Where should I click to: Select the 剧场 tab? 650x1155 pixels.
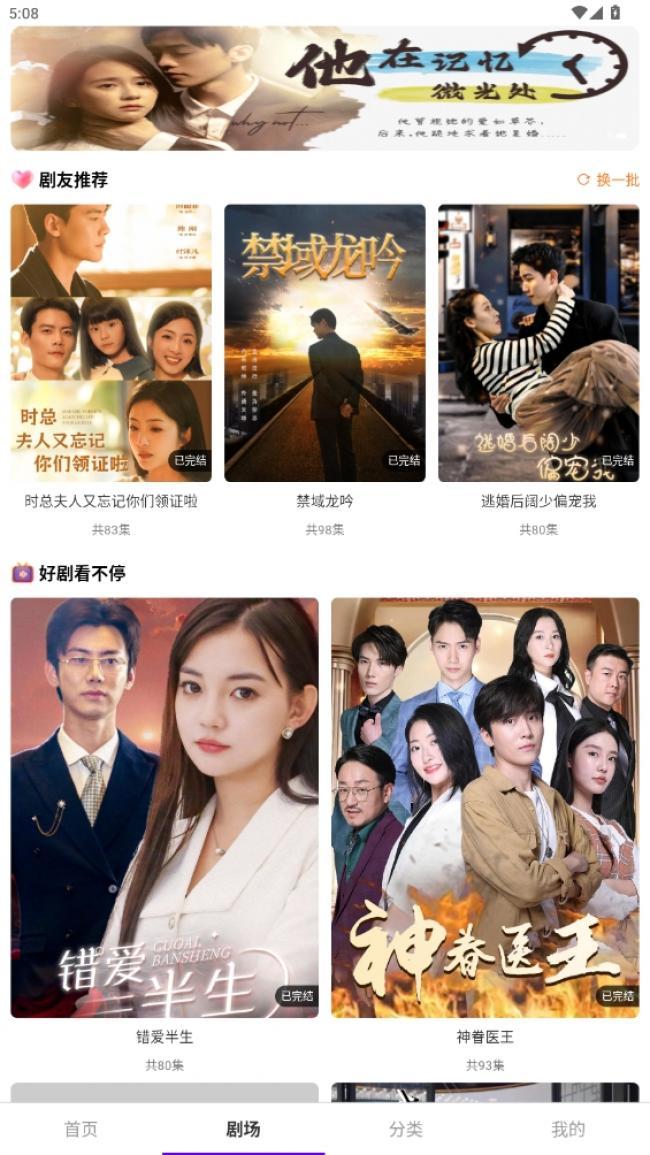[243, 1129]
